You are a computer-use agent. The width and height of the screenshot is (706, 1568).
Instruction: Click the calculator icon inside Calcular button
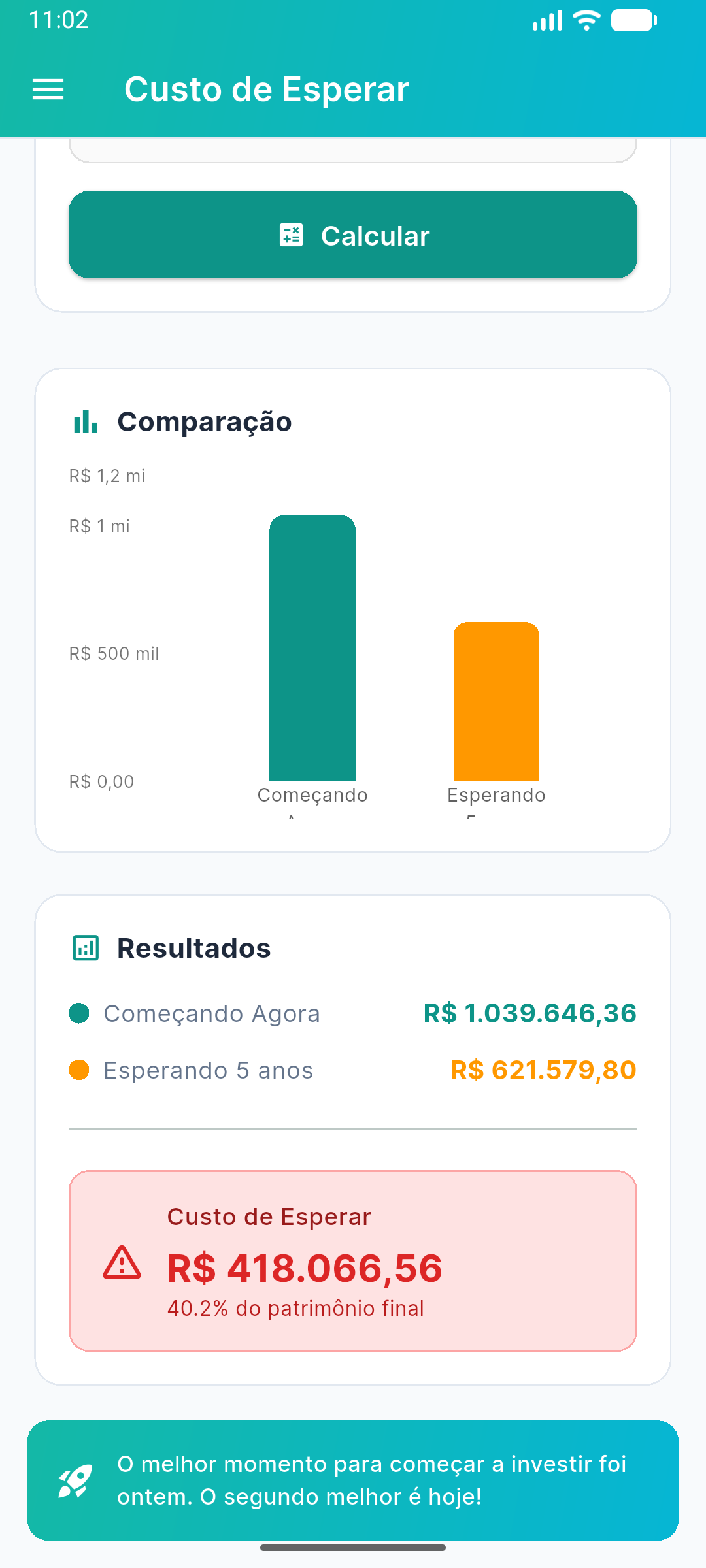click(292, 235)
